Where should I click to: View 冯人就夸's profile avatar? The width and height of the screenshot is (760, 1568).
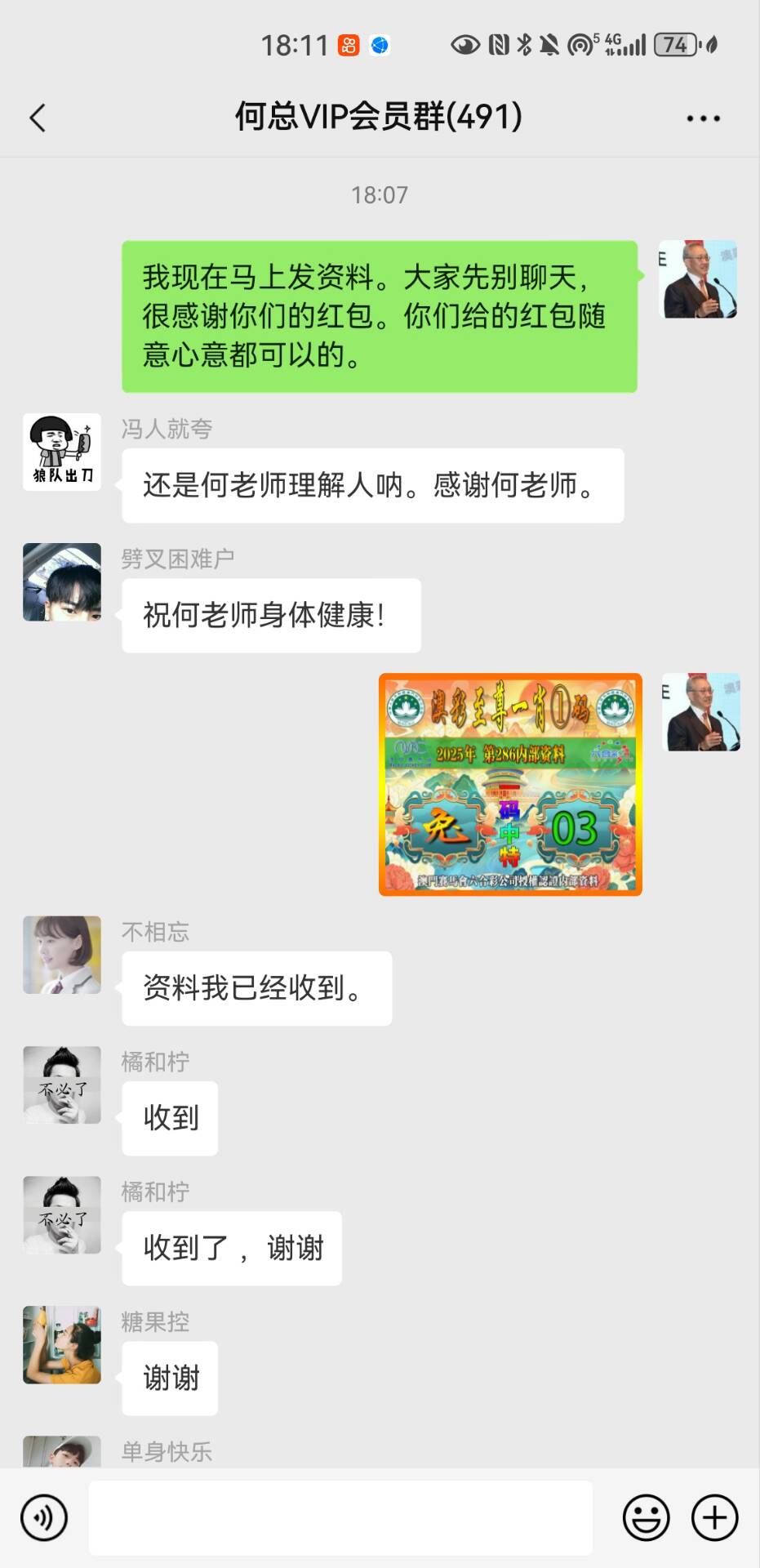[62, 452]
